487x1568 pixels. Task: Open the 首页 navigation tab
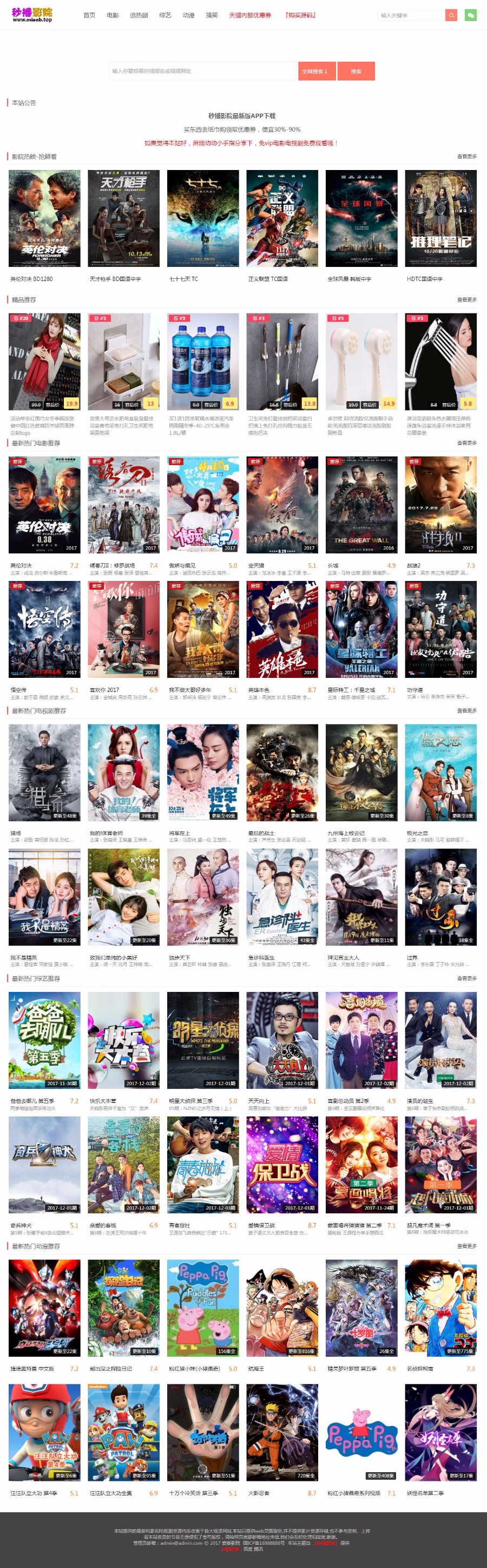(x=89, y=15)
